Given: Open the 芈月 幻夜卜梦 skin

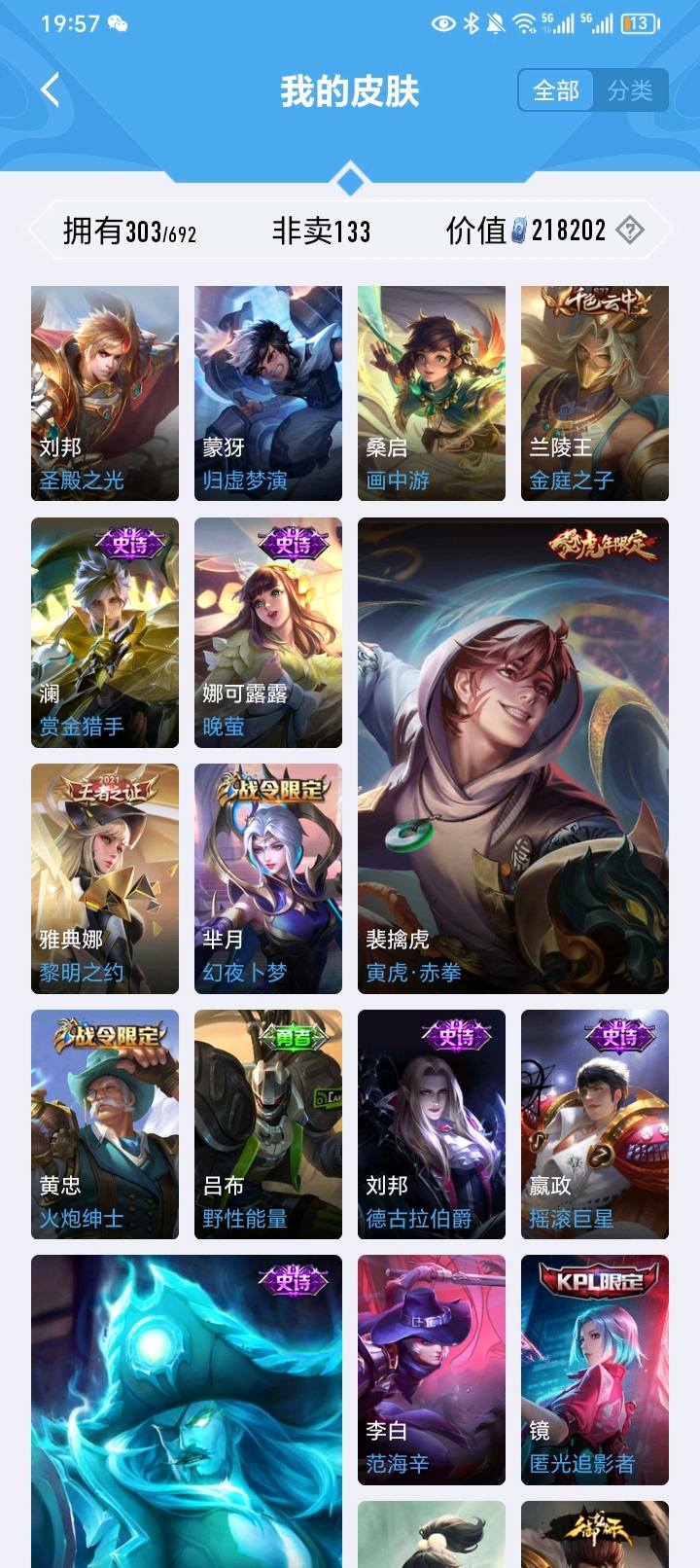Looking at the screenshot, I should pos(268,878).
